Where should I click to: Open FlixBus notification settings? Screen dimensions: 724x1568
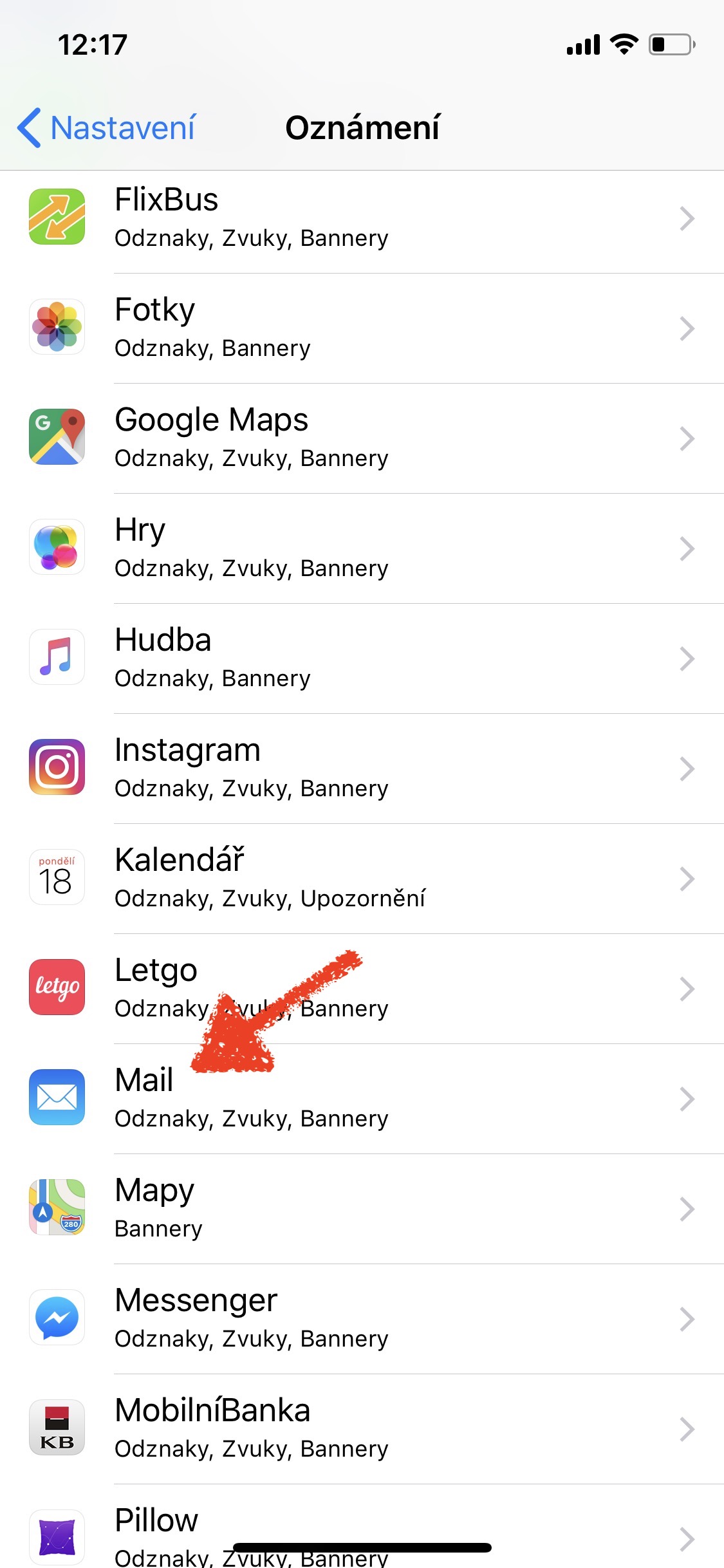[x=362, y=219]
